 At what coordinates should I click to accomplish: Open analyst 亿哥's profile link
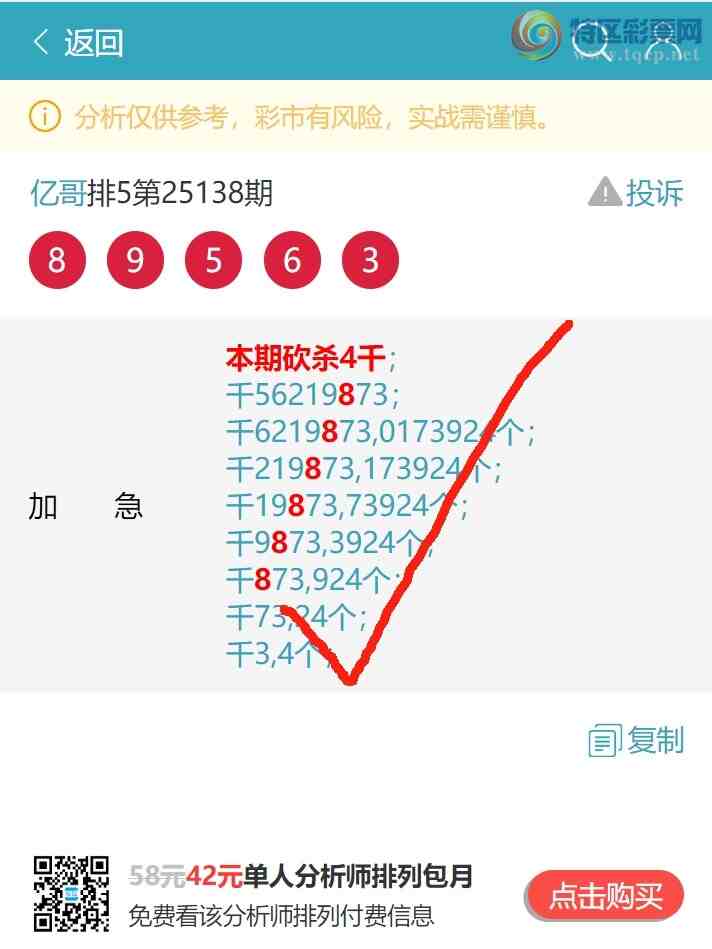click(x=58, y=192)
